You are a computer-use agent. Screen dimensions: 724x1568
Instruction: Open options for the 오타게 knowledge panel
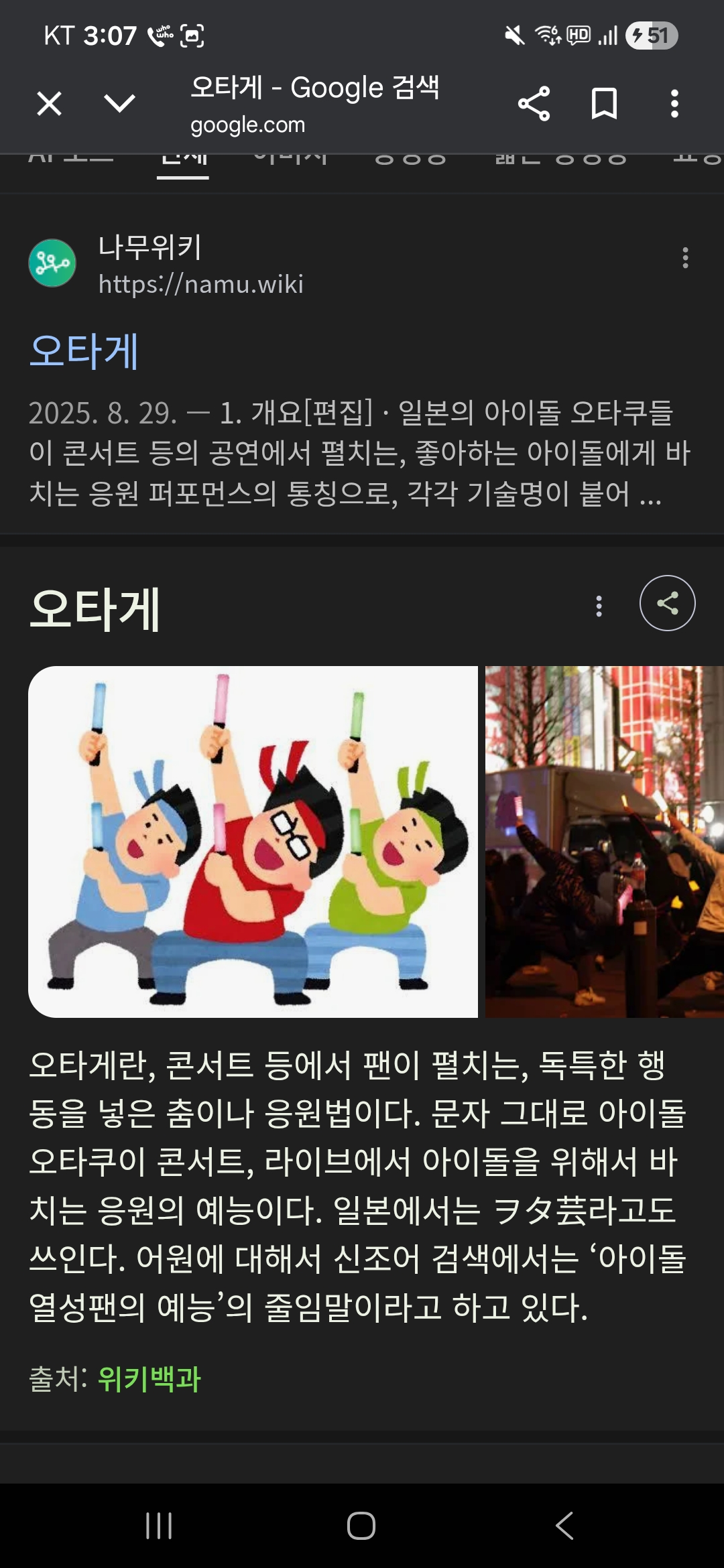[599, 606]
